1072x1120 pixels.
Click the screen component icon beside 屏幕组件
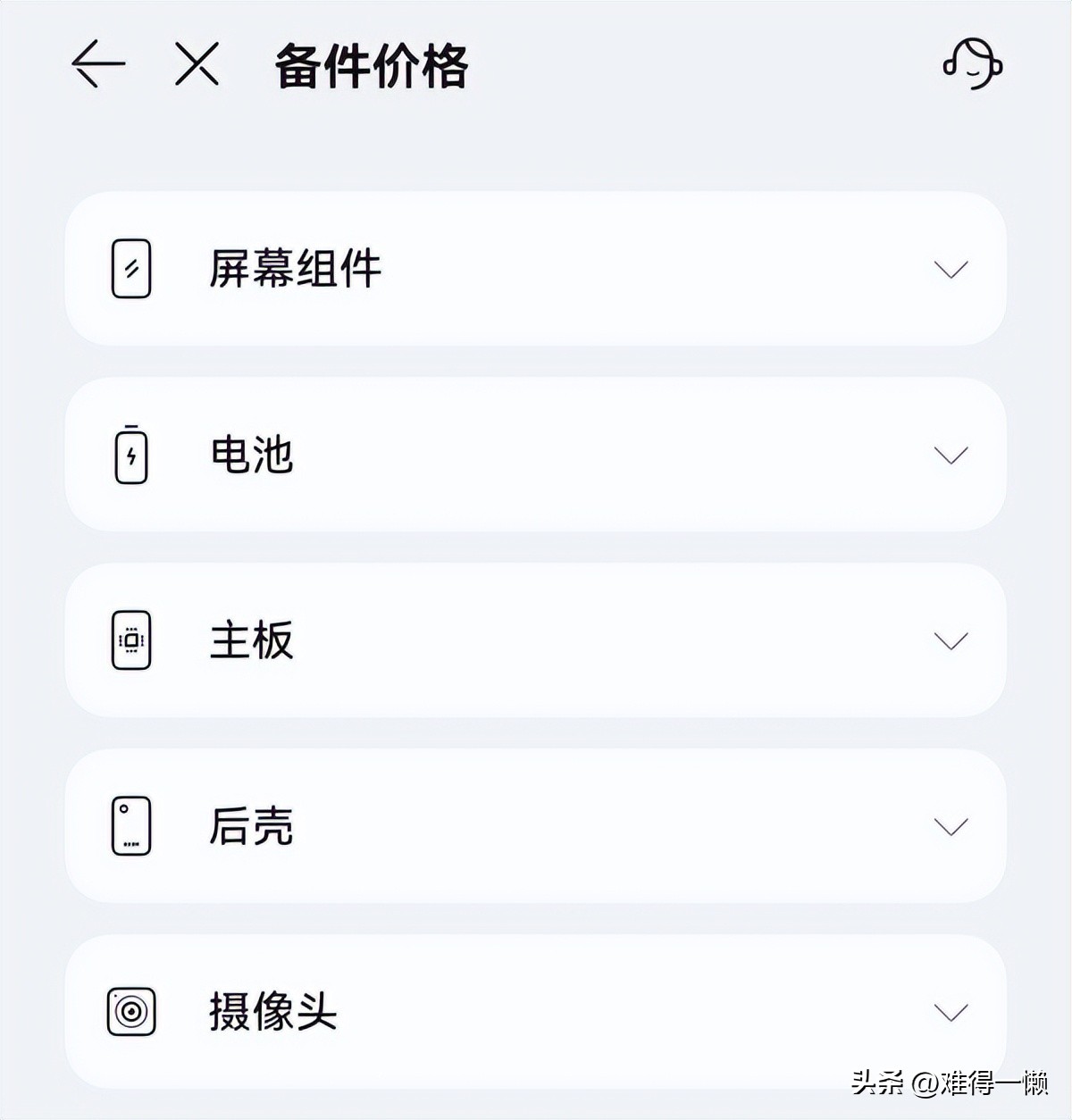tap(130, 270)
